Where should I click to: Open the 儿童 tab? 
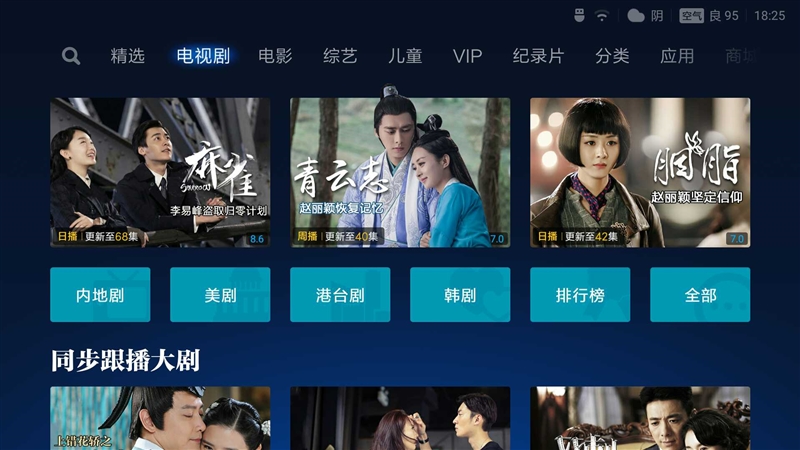[405, 56]
